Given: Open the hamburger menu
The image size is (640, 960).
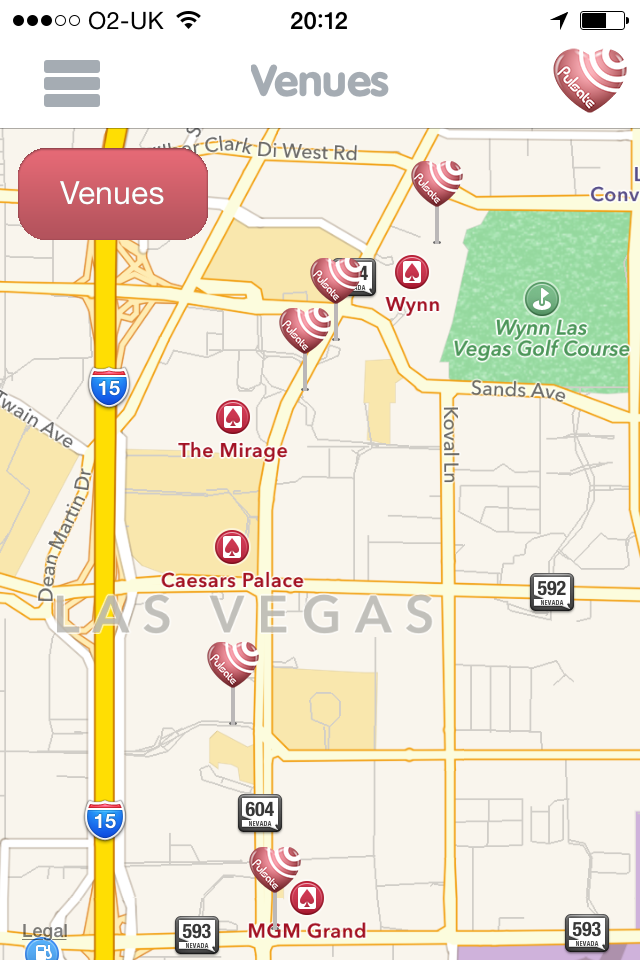Looking at the screenshot, I should pyautogui.click(x=72, y=83).
